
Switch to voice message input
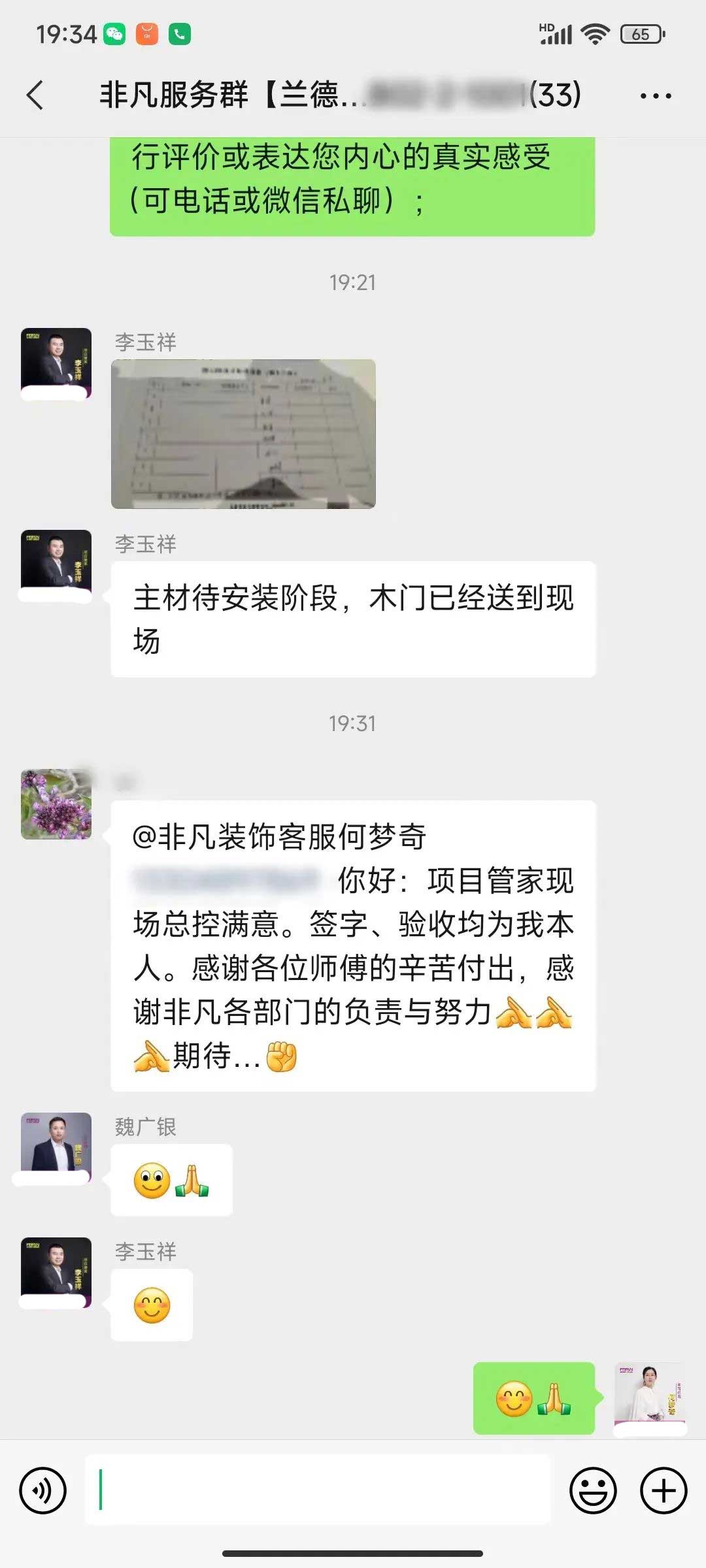pos(43,1490)
